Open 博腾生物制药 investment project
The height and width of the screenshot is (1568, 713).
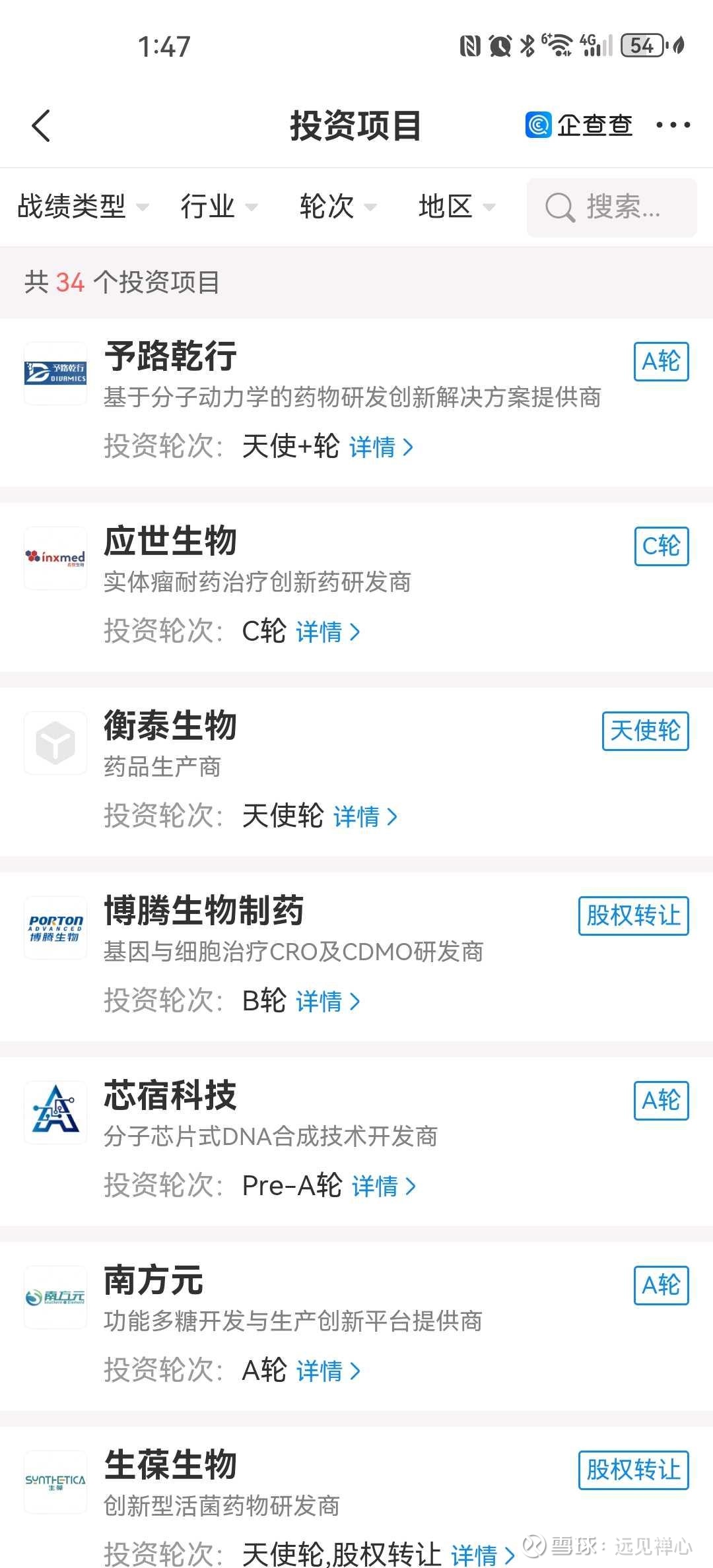203,911
